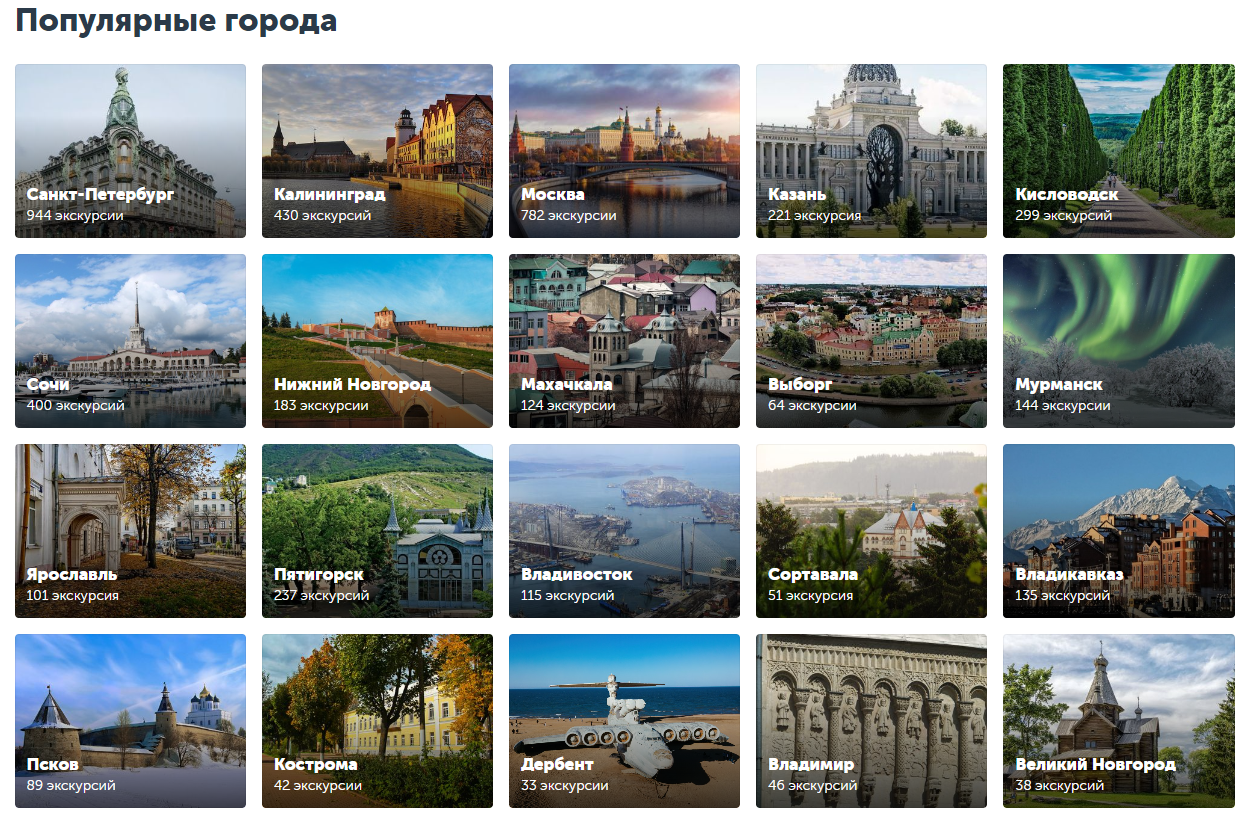Select the Калининград excursions tile

[x=377, y=151]
